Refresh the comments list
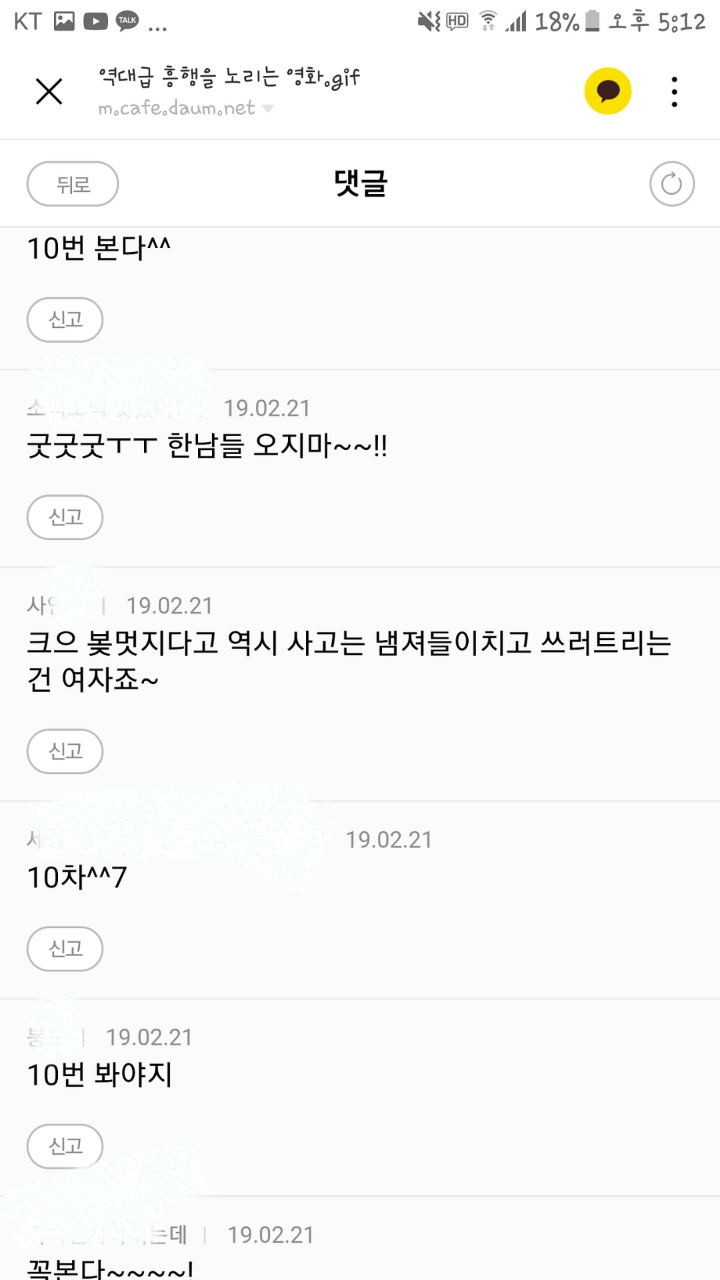 coord(671,184)
